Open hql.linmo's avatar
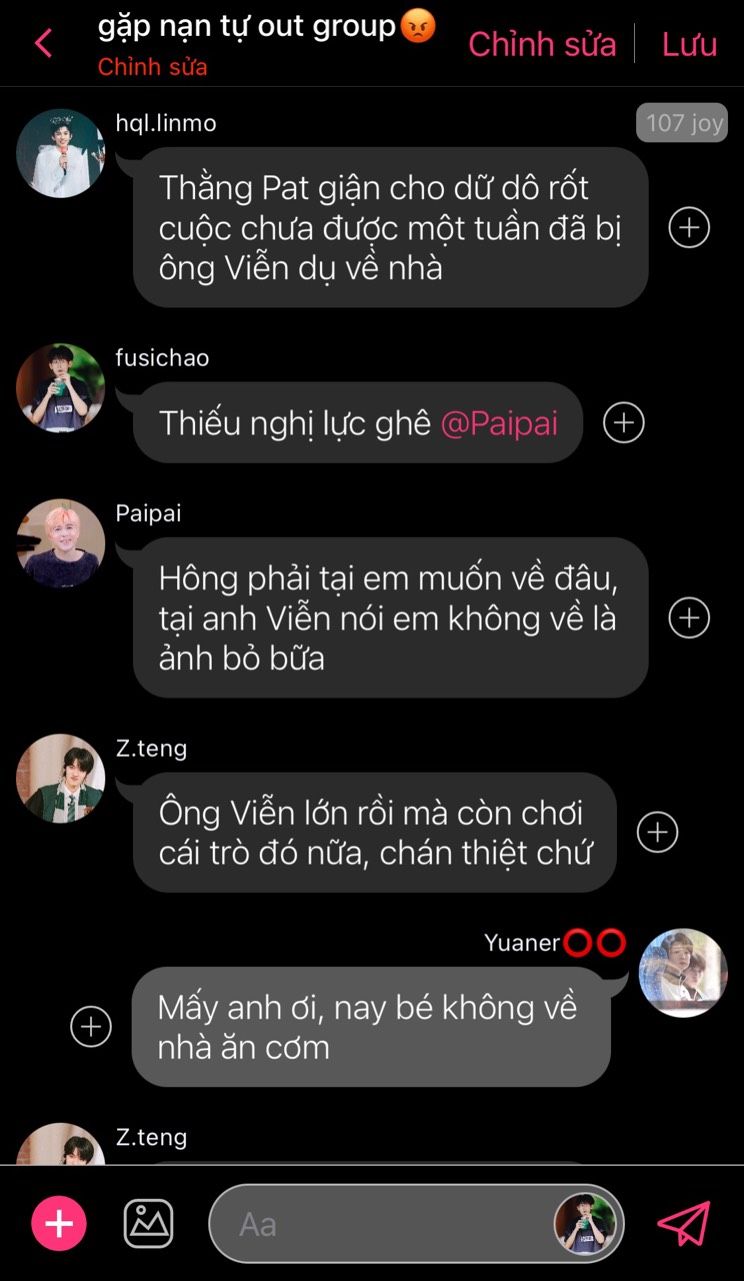This screenshot has width=744, height=1281. (61, 153)
